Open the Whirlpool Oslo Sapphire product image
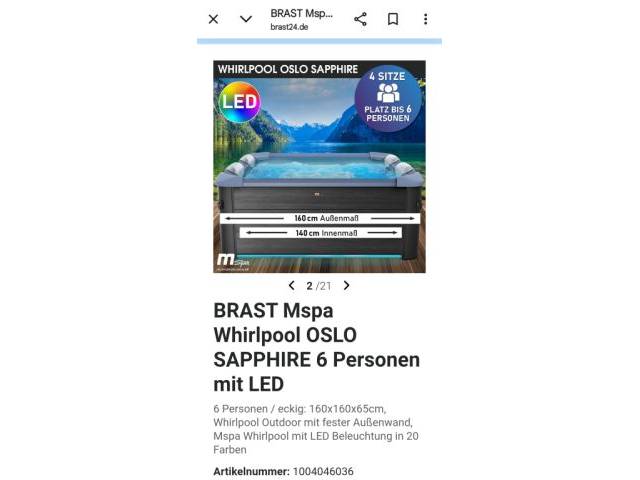 [x=319, y=166]
